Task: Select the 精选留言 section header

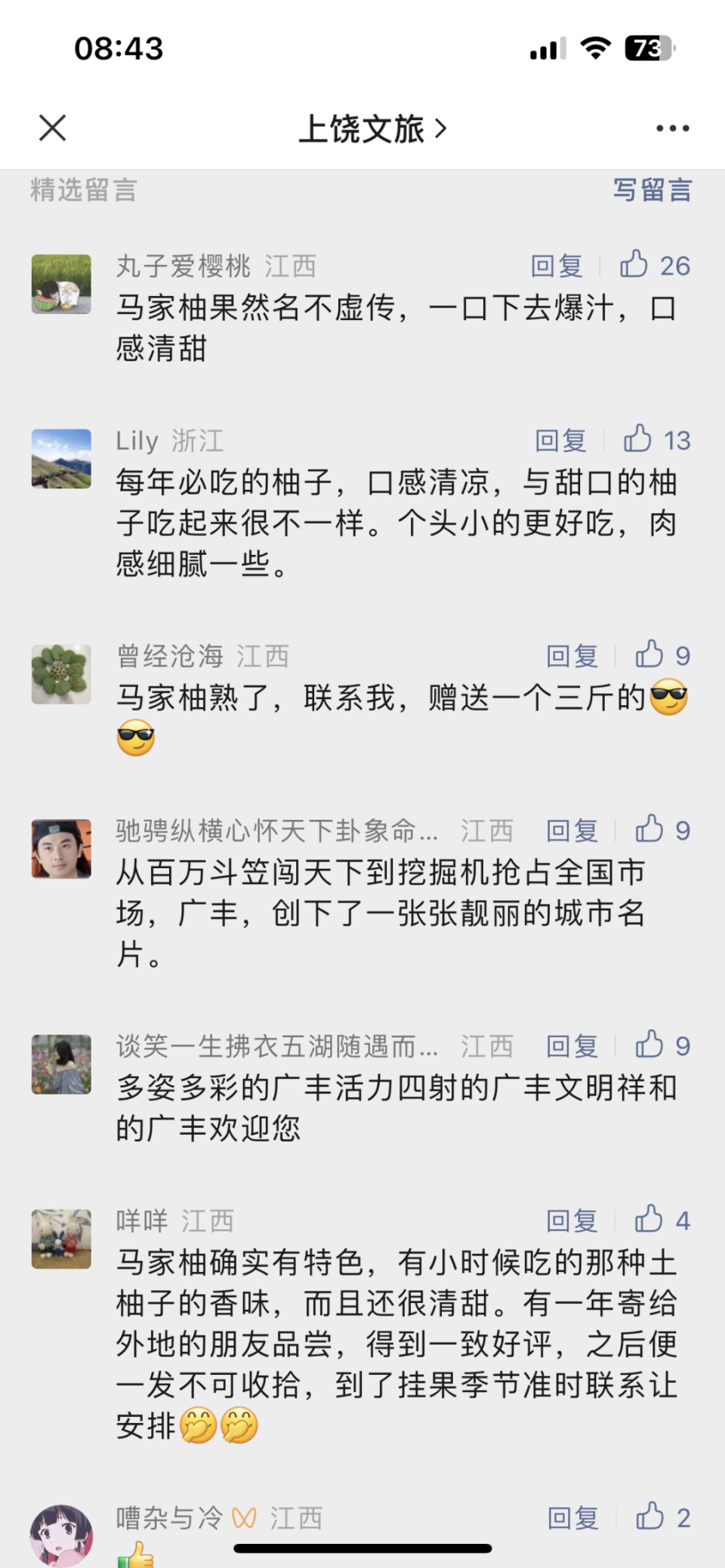Action: [82, 190]
